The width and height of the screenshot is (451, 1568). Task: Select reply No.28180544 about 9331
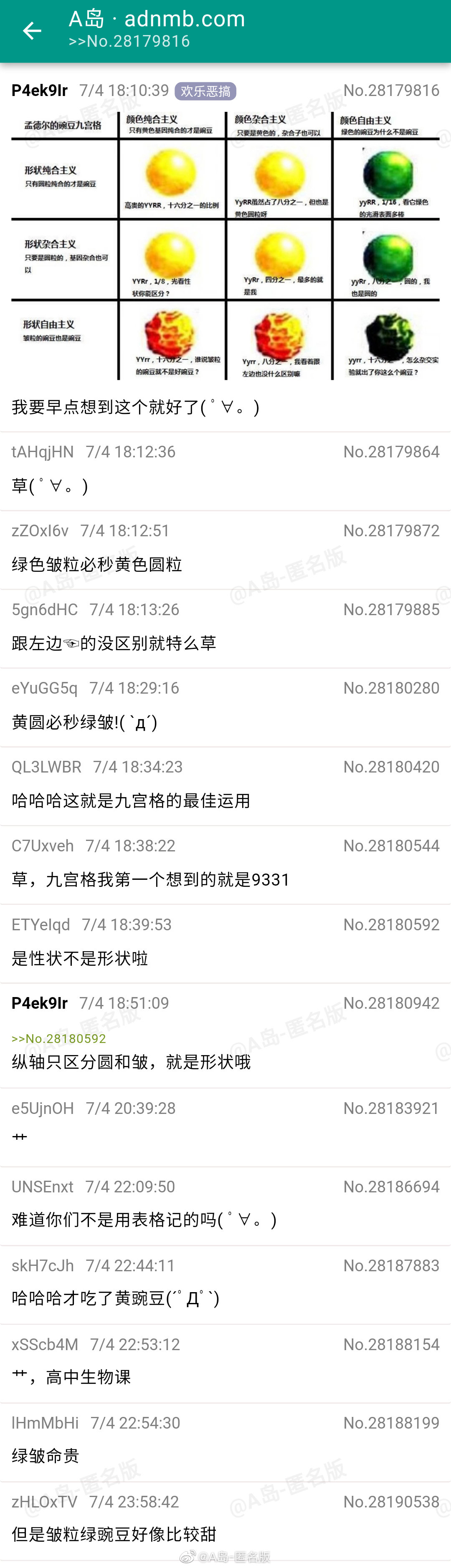225,865
